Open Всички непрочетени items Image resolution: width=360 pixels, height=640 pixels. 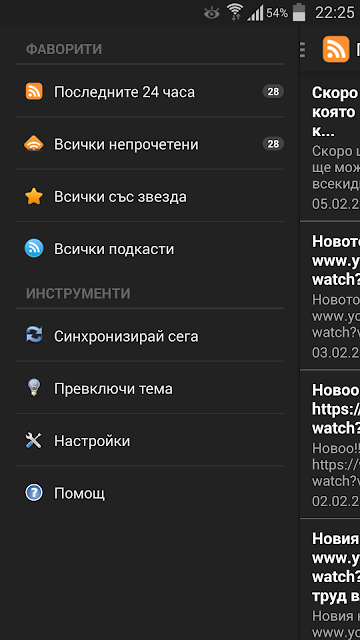coord(150,144)
